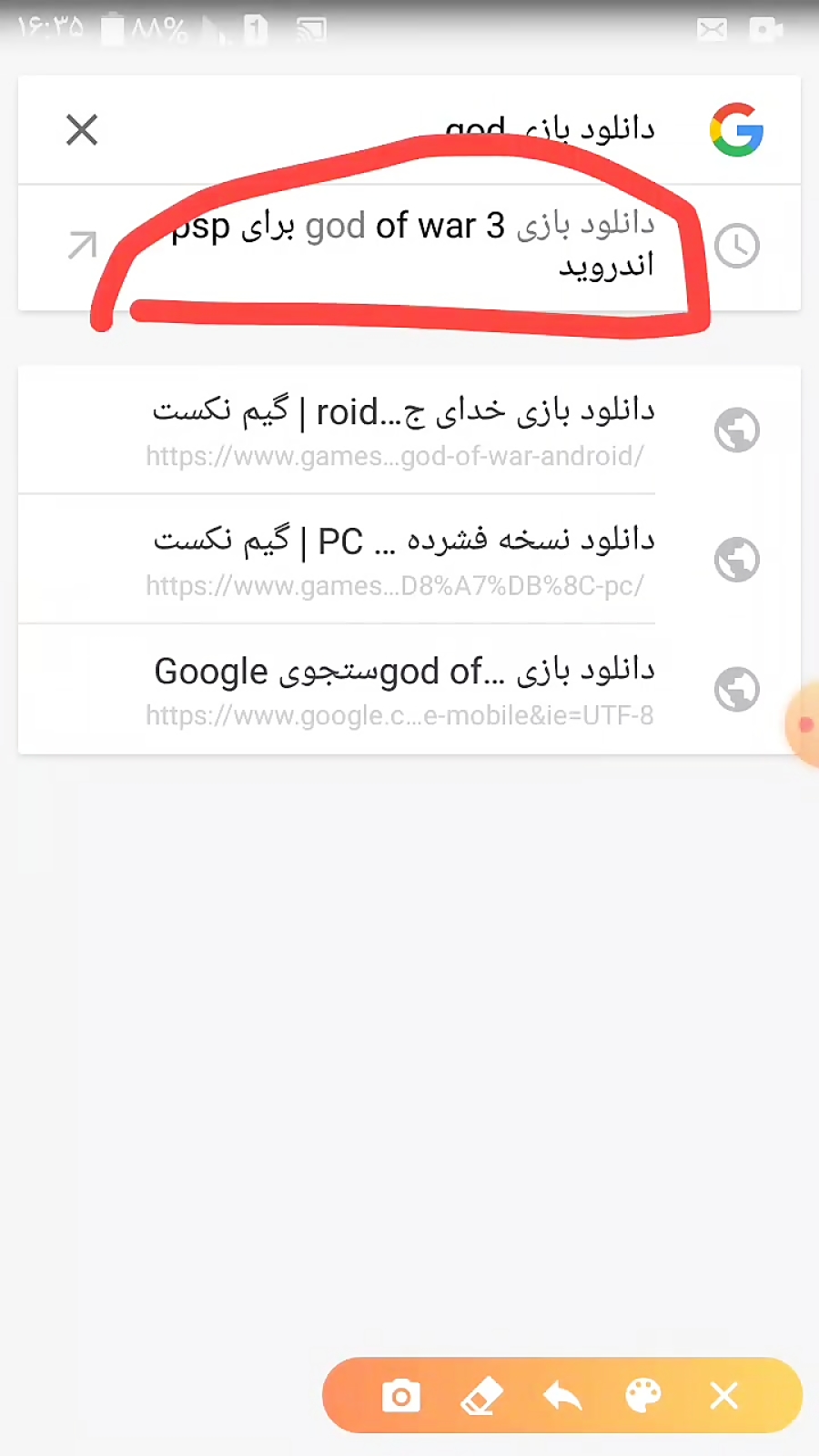Undo the last drawing stroke
819x1456 pixels.
562,1396
